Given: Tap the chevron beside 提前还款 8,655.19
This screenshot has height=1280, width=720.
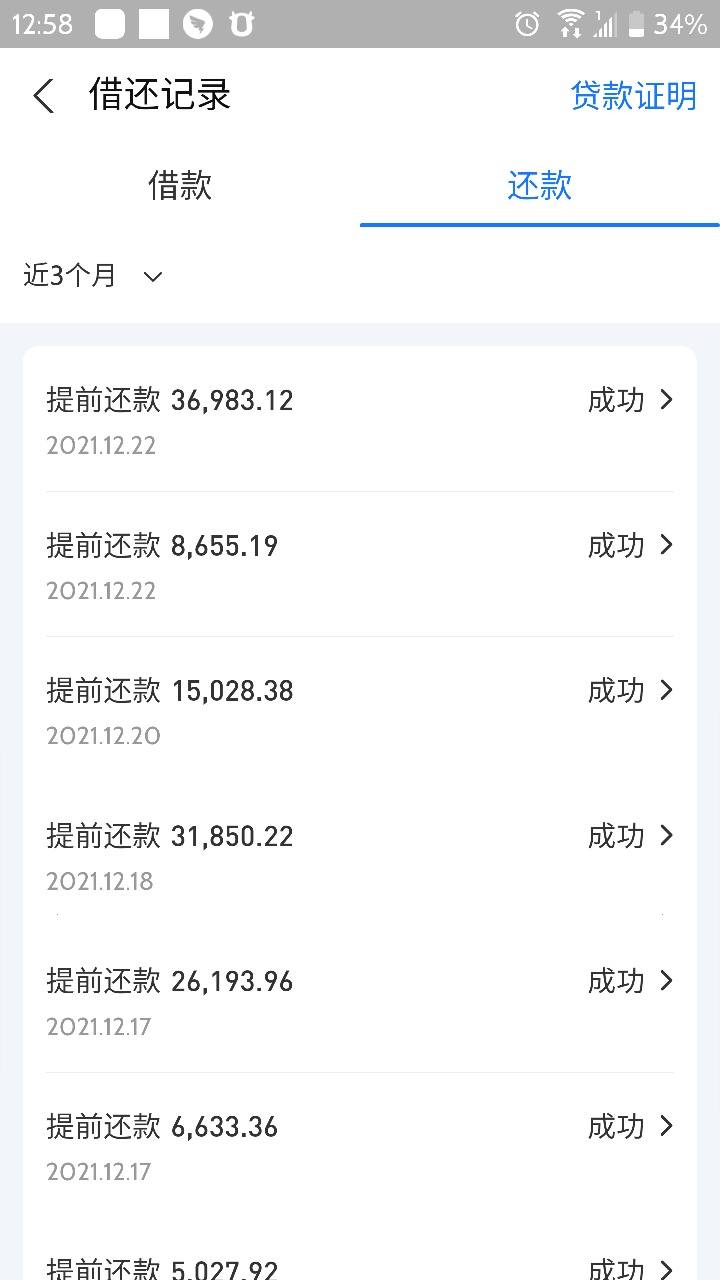Looking at the screenshot, I should [x=666, y=545].
